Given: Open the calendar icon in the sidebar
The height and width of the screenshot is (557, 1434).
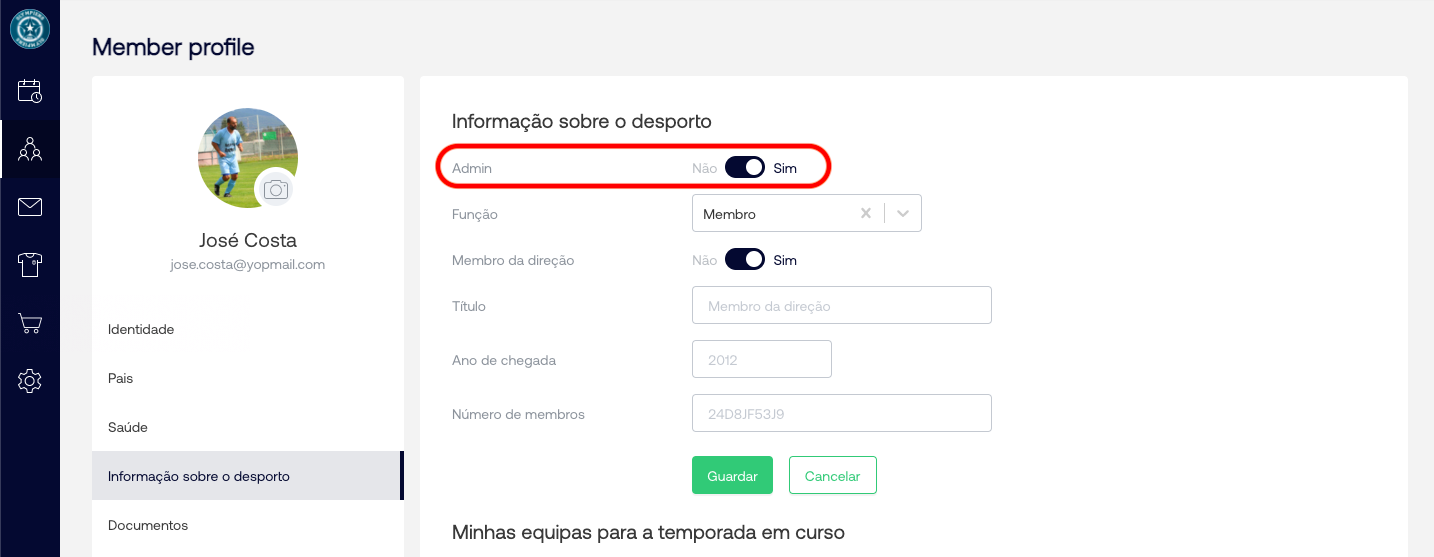Looking at the screenshot, I should pyautogui.click(x=30, y=91).
